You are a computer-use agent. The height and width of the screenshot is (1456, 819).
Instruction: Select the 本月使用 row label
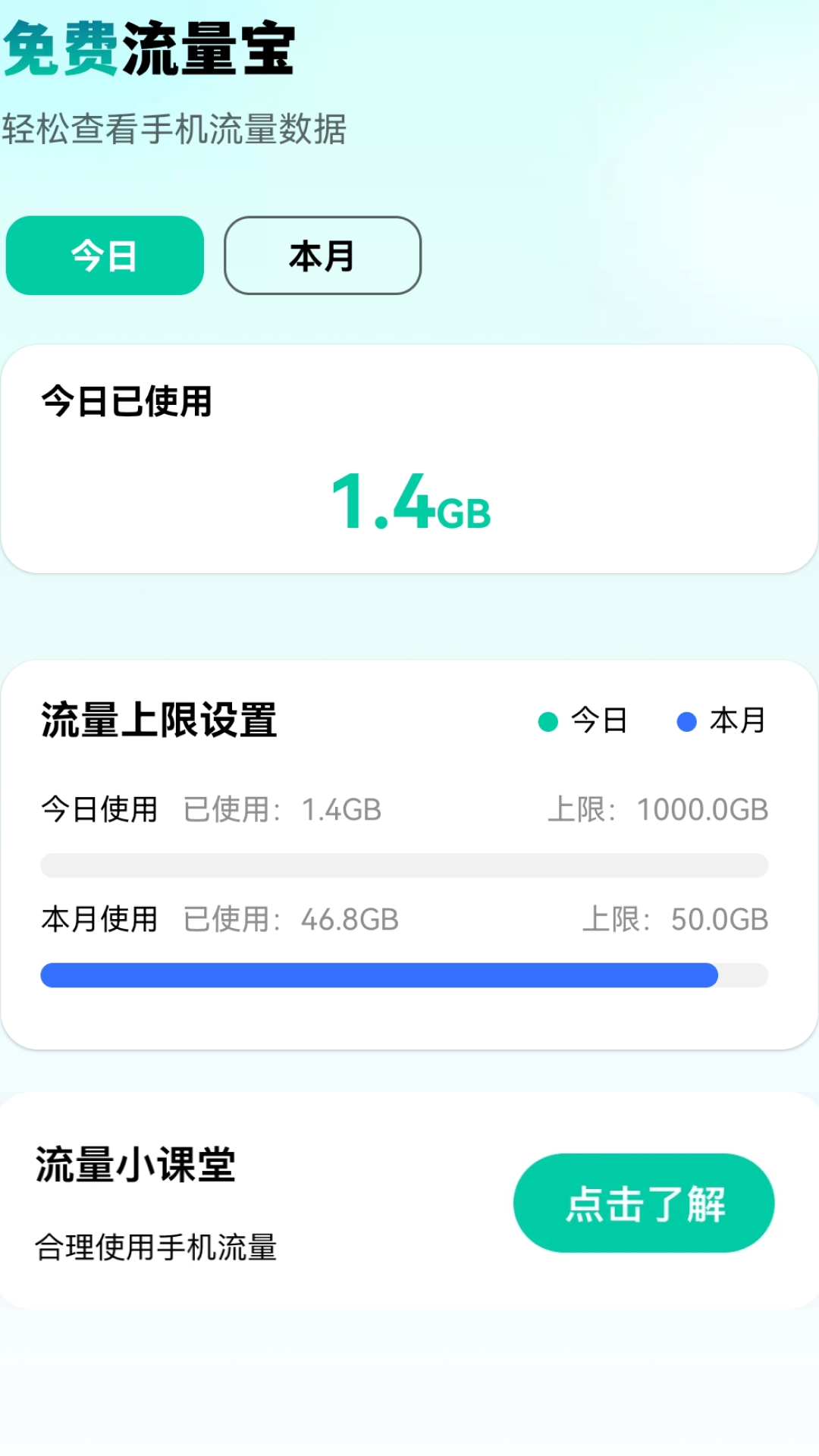pos(99,918)
